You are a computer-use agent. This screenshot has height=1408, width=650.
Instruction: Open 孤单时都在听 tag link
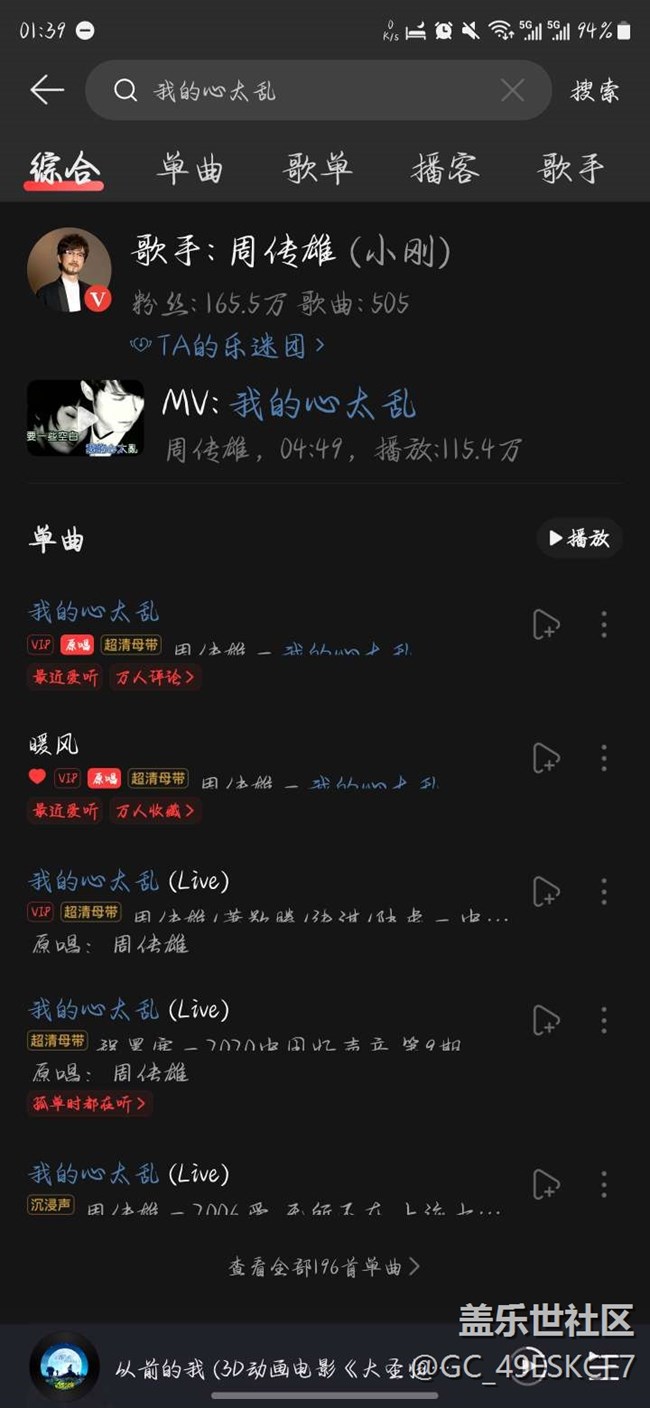89,1104
